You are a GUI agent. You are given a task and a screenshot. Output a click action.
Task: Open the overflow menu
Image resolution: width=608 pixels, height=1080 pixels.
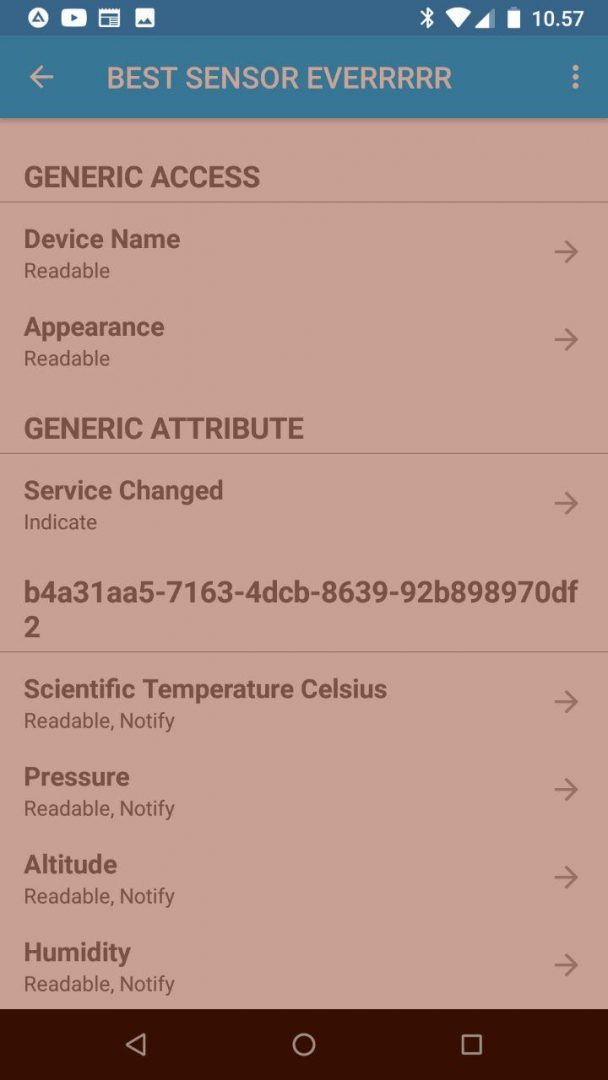click(575, 78)
